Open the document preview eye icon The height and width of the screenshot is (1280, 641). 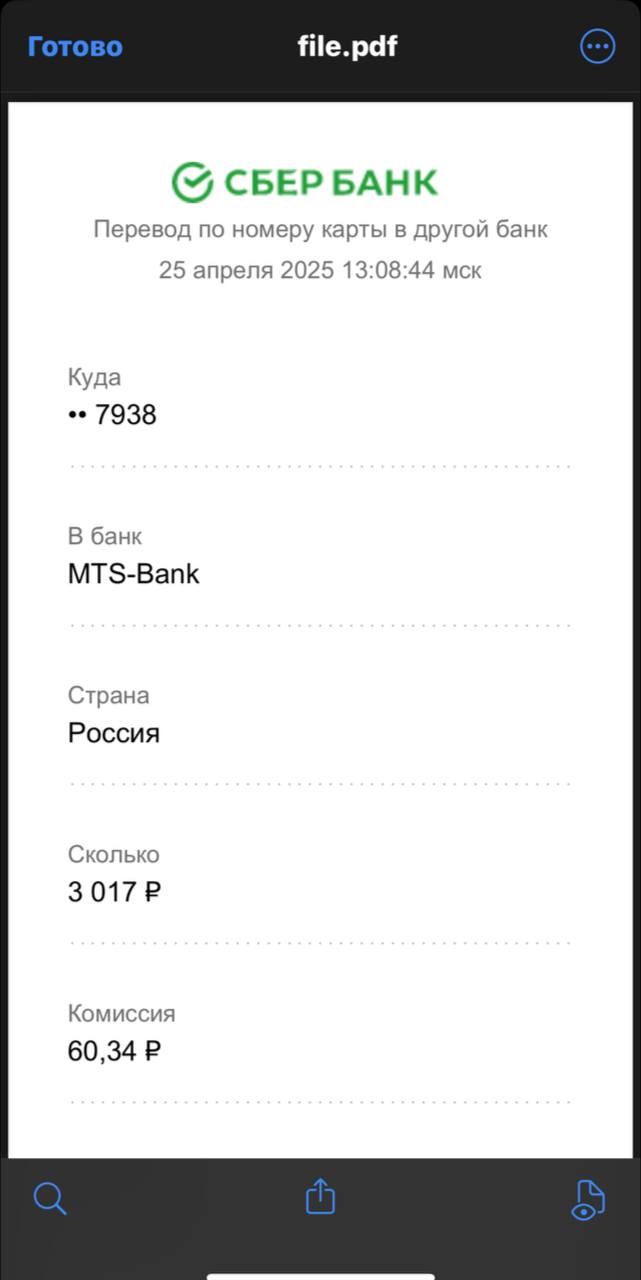tap(588, 1200)
